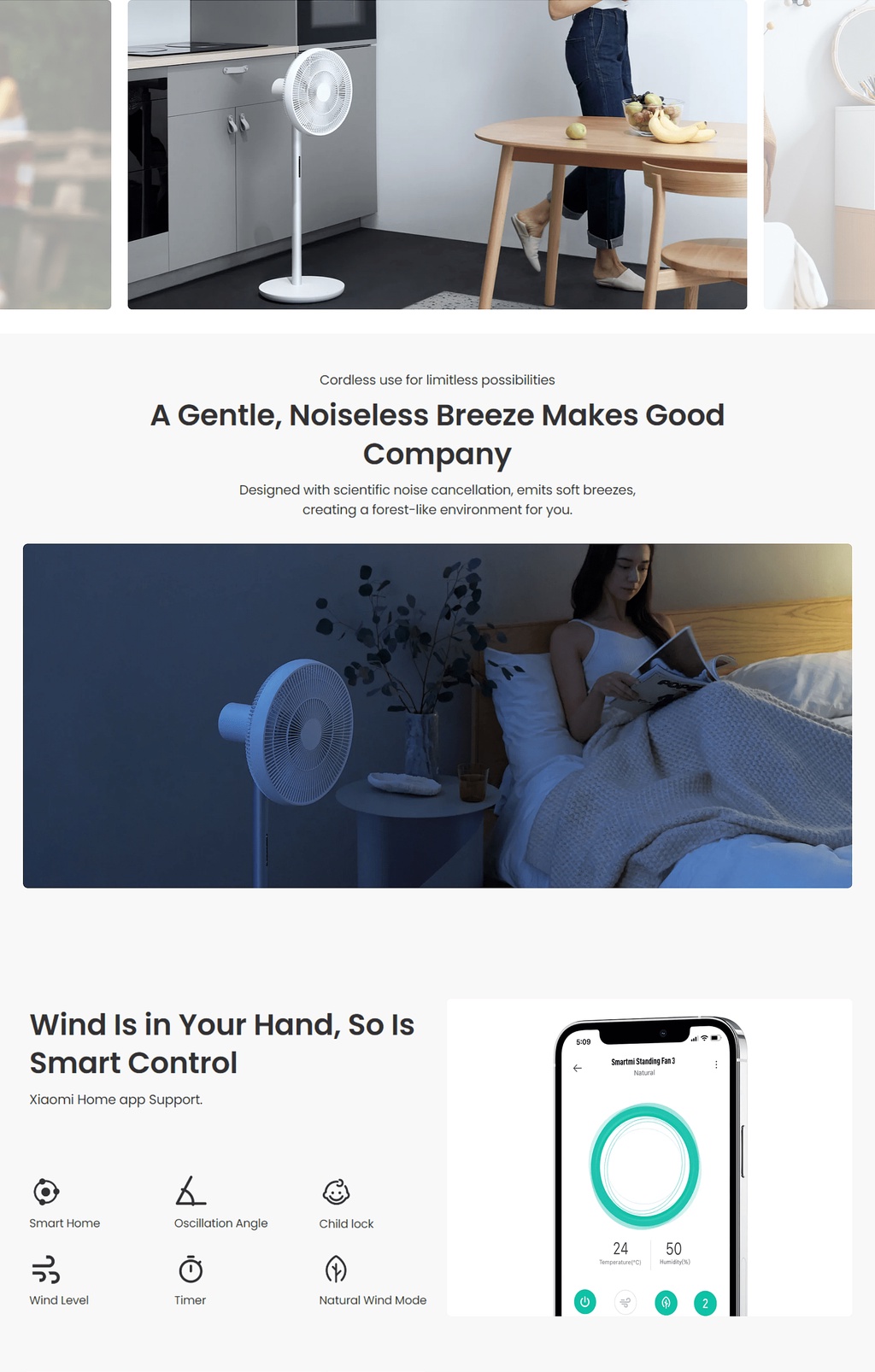This screenshot has width=875, height=1372.
Task: Toggle the airflow mode button in the app
Action: click(625, 1302)
